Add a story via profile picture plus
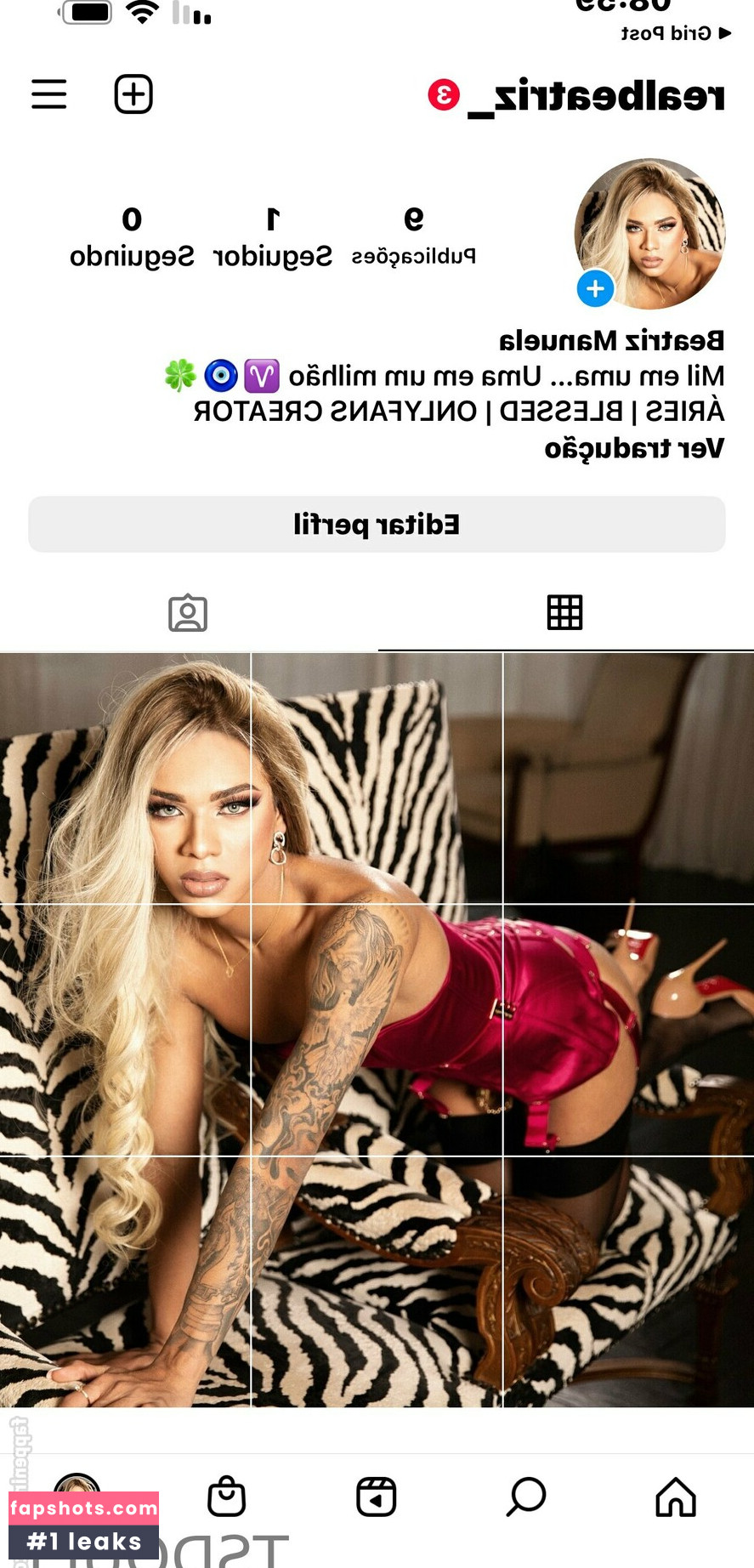This screenshot has width=754, height=1568. point(595,289)
